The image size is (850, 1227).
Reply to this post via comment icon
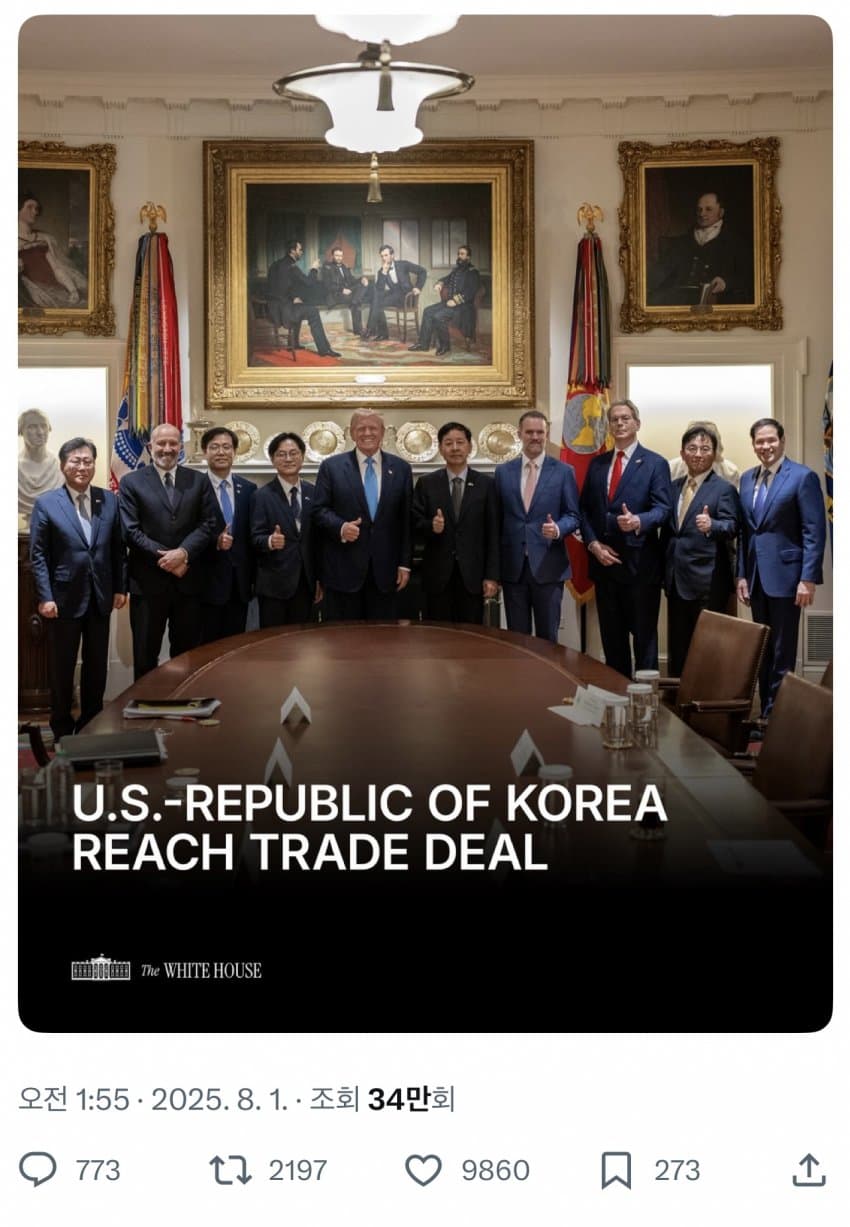(38, 1169)
